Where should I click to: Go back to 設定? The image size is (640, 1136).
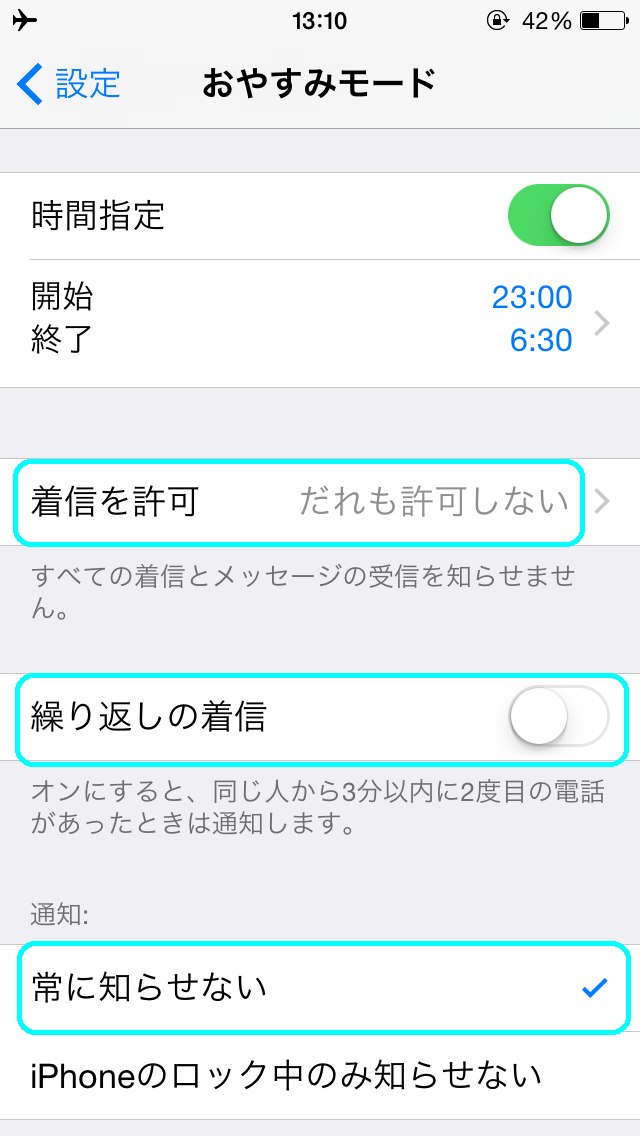(x=69, y=84)
